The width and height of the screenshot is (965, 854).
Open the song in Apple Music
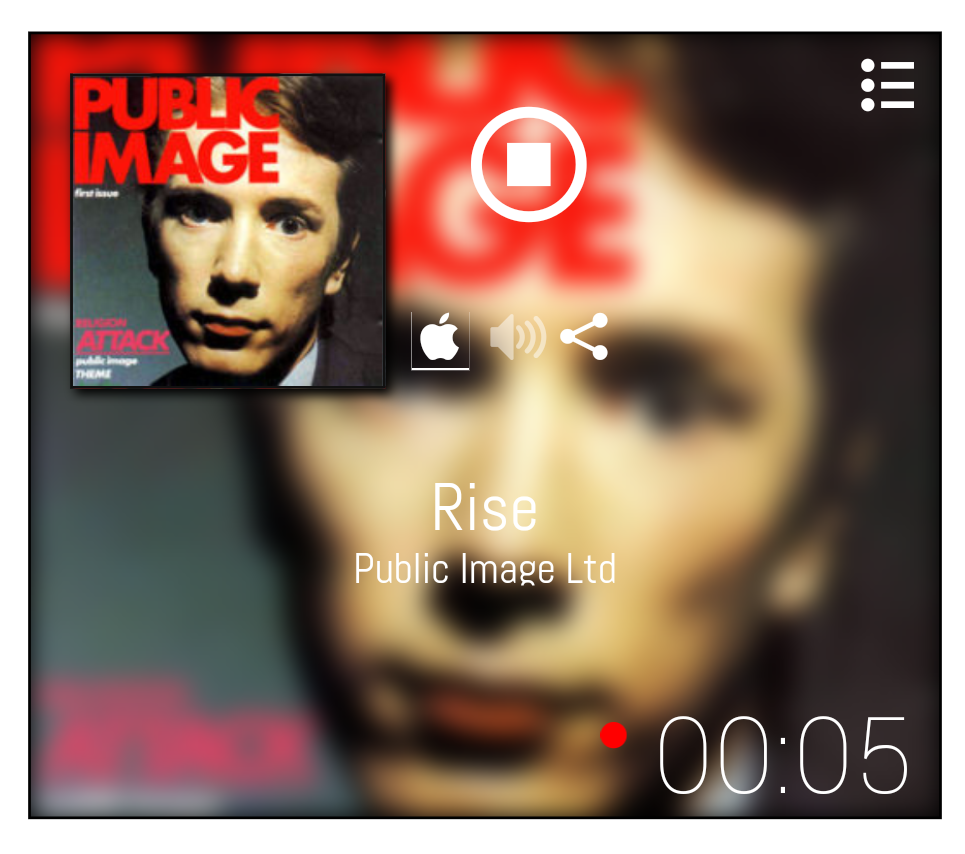440,339
